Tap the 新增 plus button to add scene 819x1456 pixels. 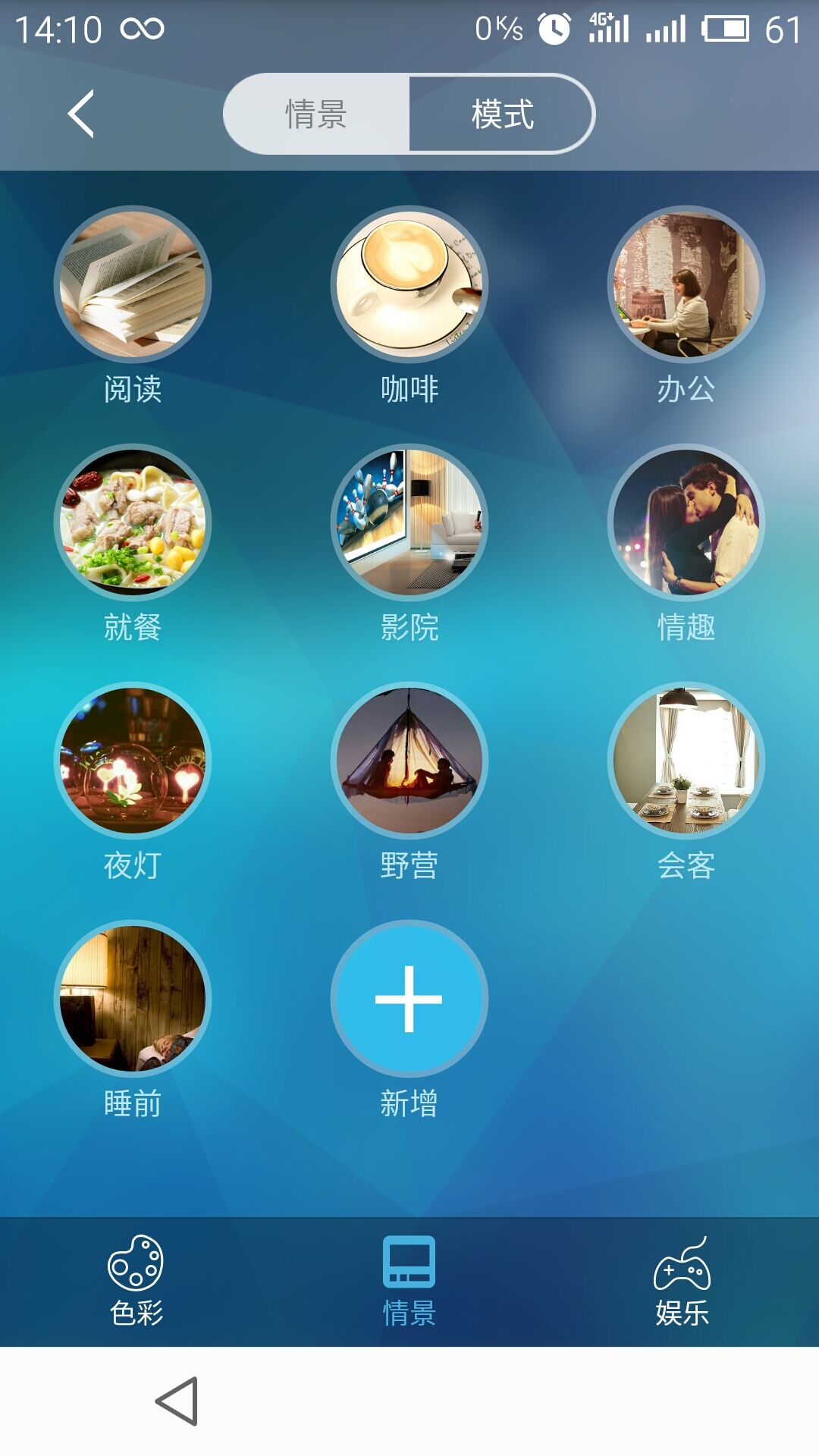409,1001
